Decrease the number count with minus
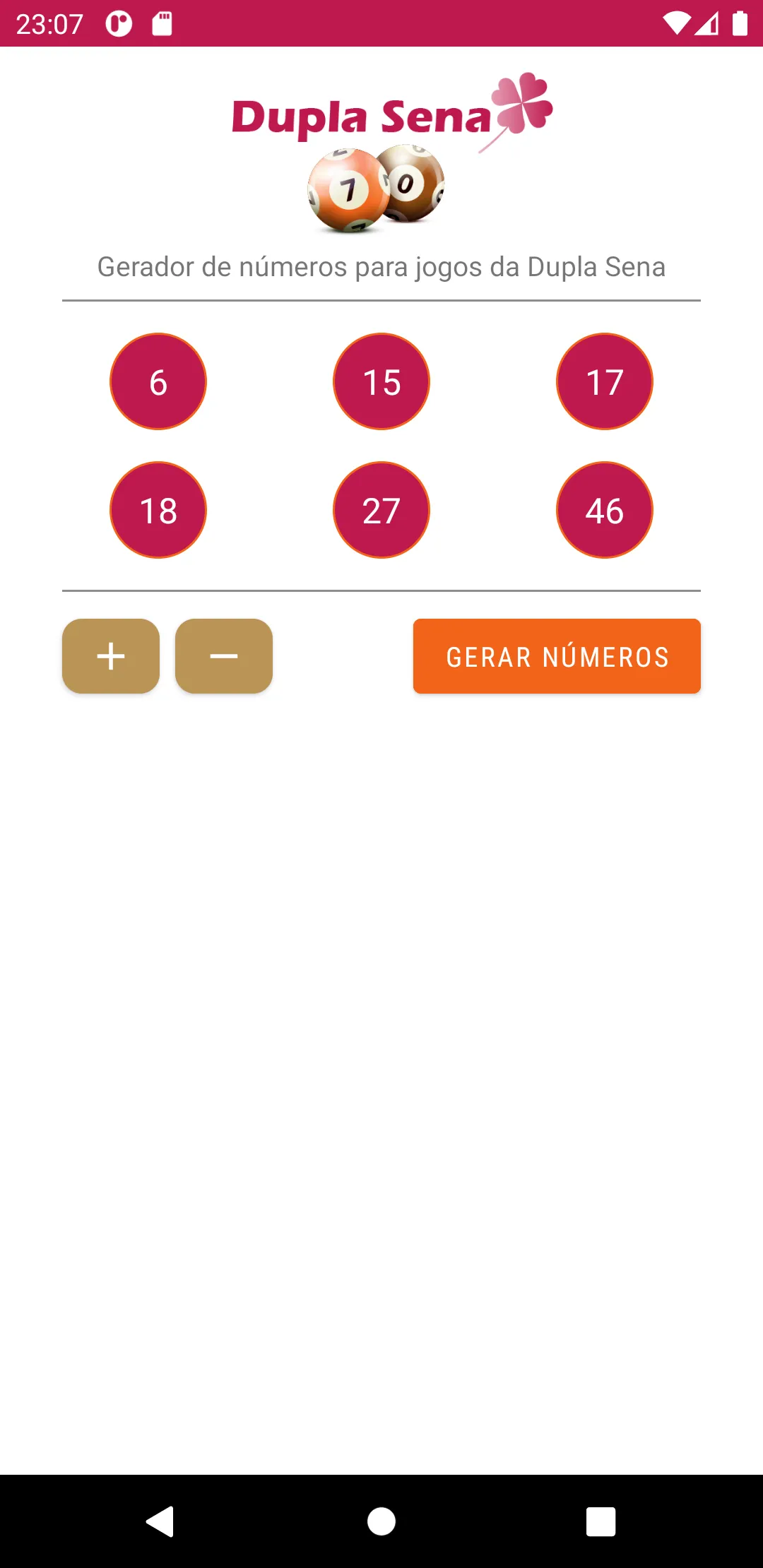The height and width of the screenshot is (1568, 763). 224,656
